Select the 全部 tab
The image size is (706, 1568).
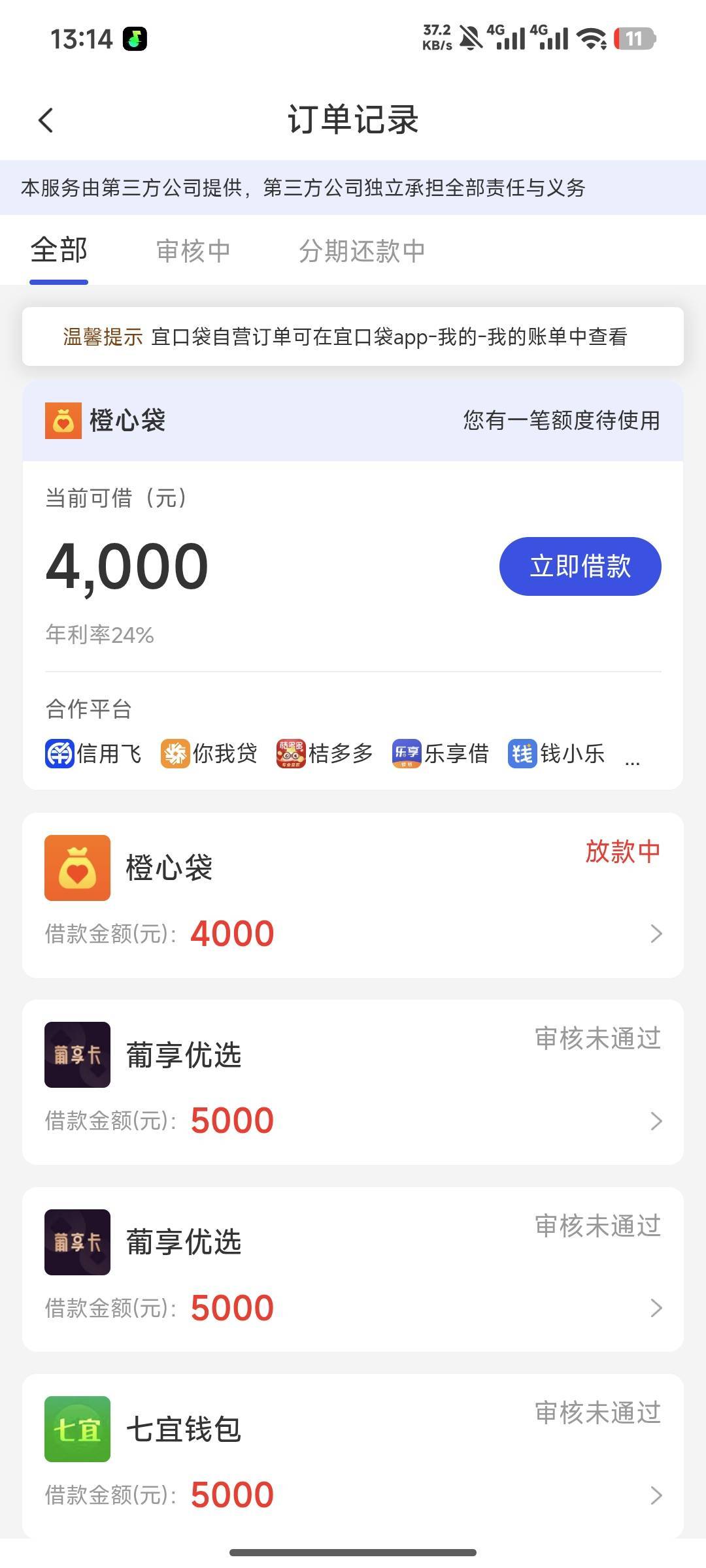[x=59, y=250]
